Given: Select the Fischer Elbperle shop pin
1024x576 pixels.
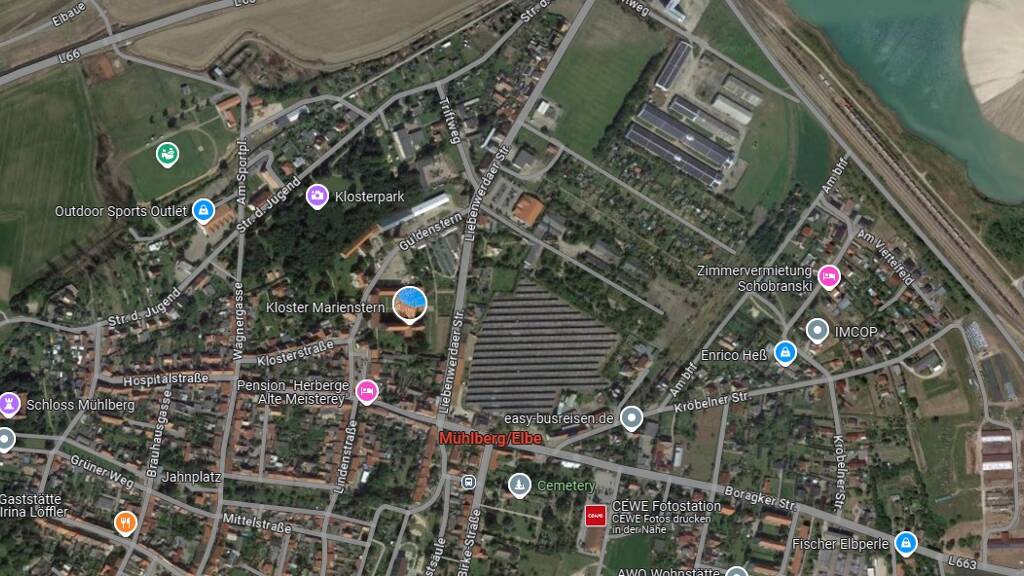Looking at the screenshot, I should (905, 543).
